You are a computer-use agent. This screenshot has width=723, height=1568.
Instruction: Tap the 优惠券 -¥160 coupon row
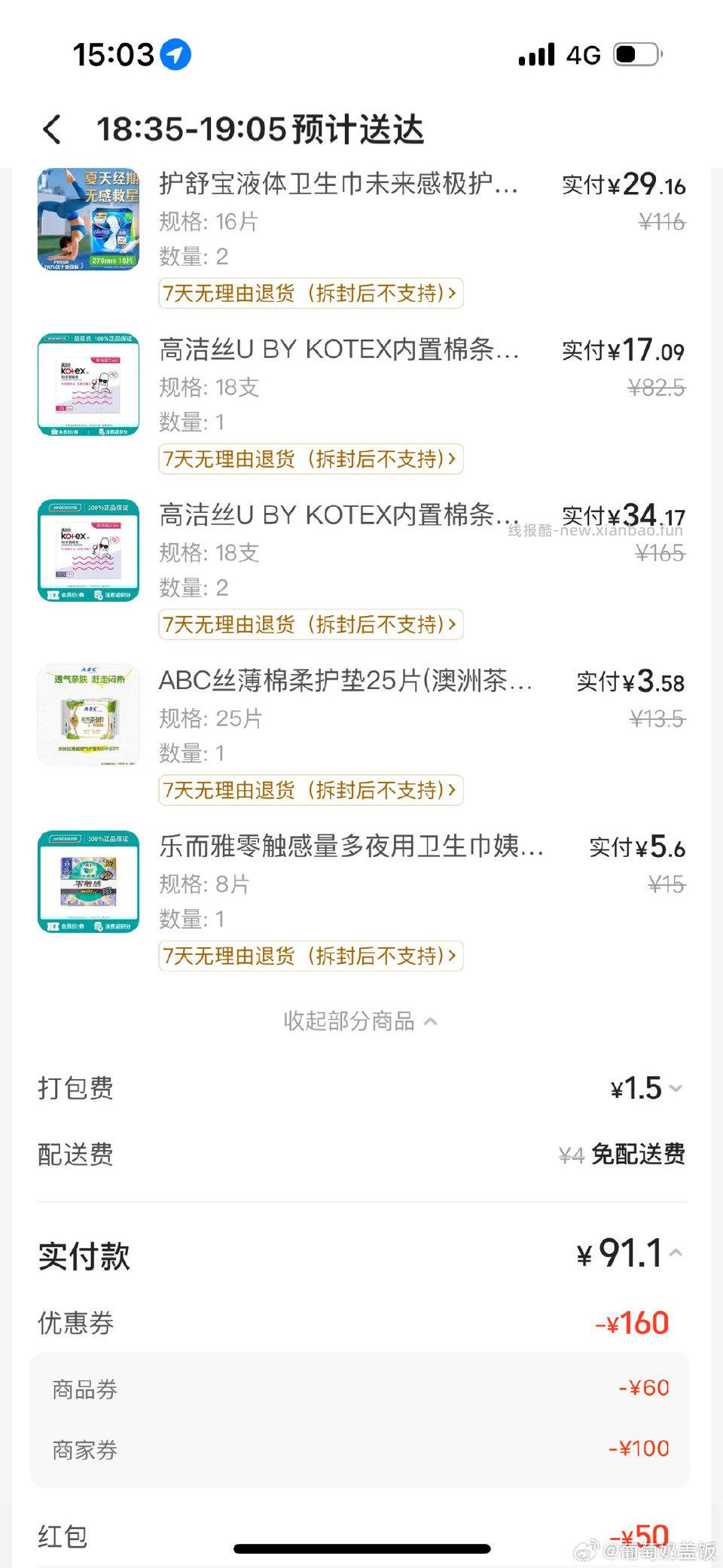361,1323
